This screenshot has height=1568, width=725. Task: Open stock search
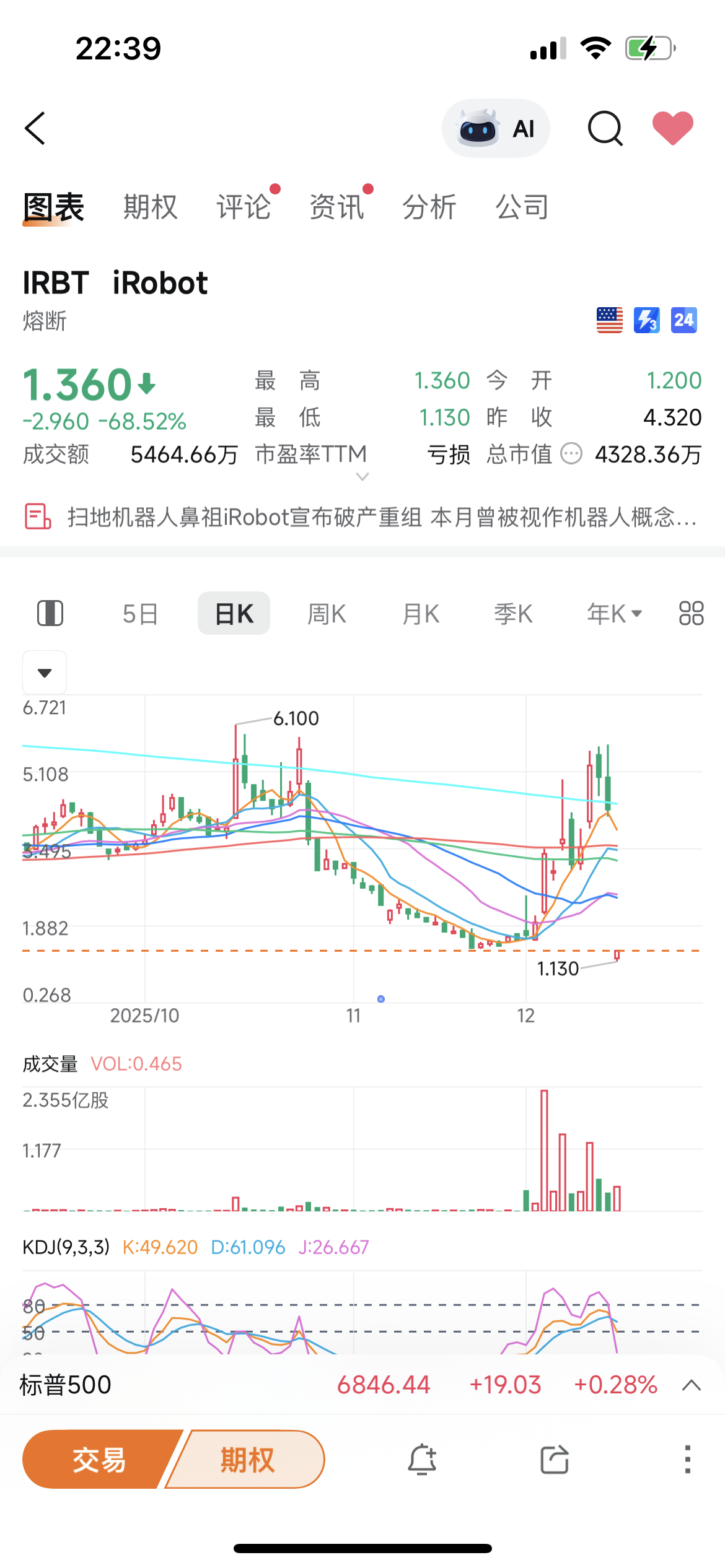[604, 128]
